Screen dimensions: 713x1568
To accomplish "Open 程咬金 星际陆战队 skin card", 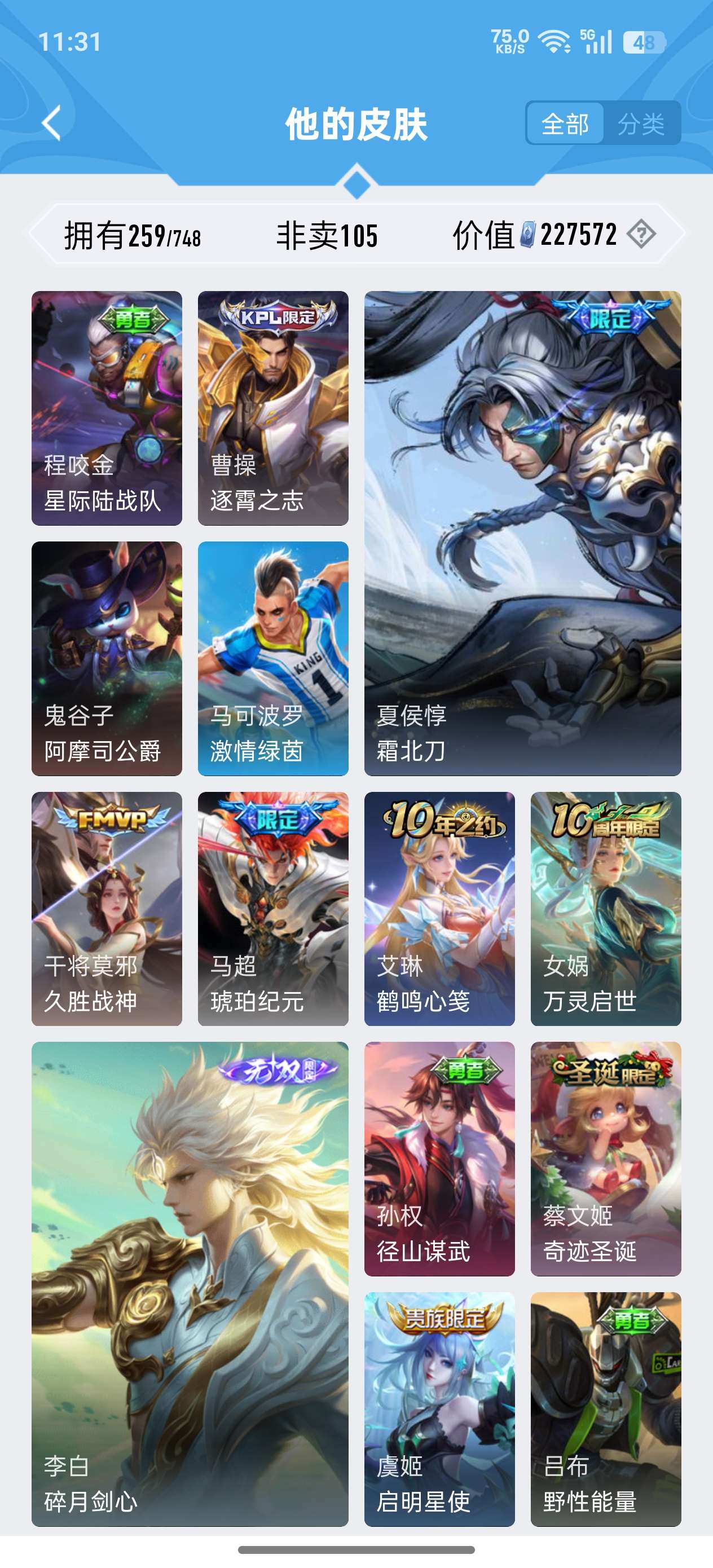I will pos(107,408).
